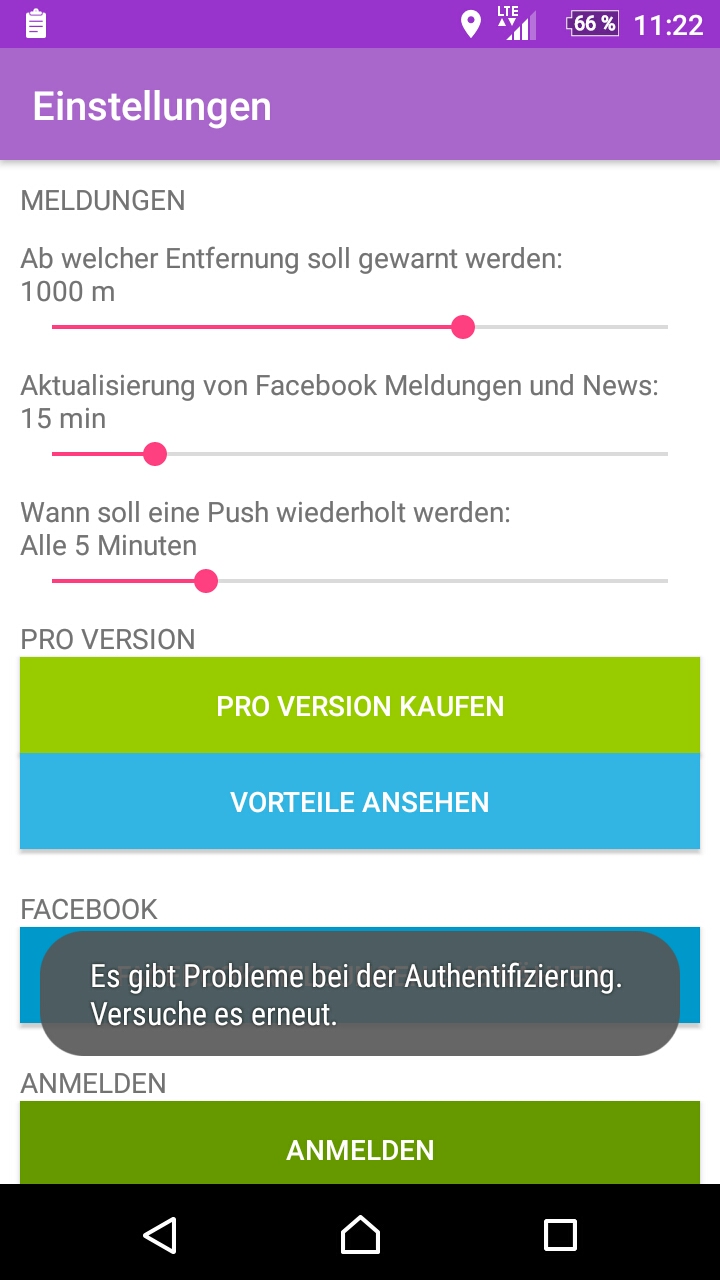Tap the Anmelden button
Image resolution: width=720 pixels, height=1280 pixels.
point(360,1143)
